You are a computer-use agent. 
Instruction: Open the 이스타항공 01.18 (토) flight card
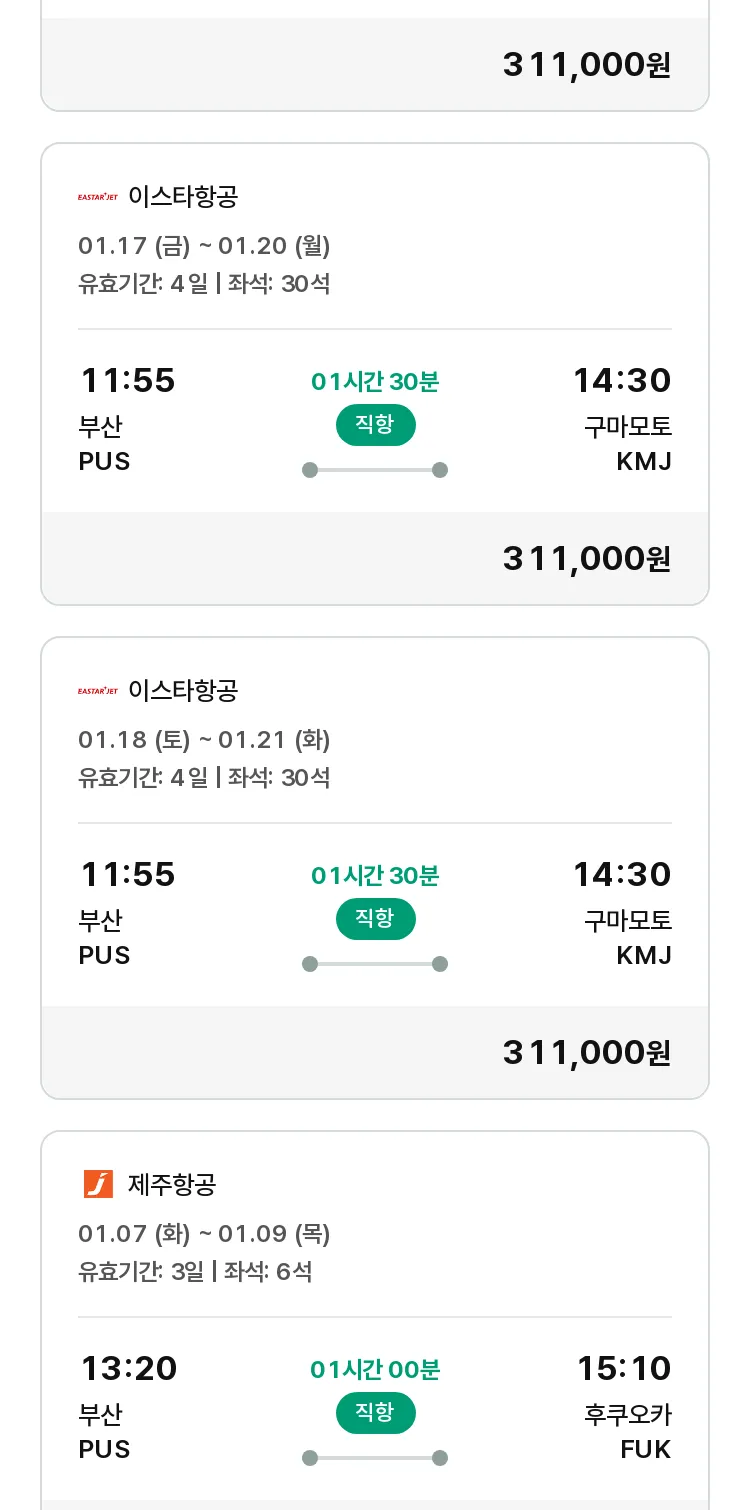click(x=375, y=868)
